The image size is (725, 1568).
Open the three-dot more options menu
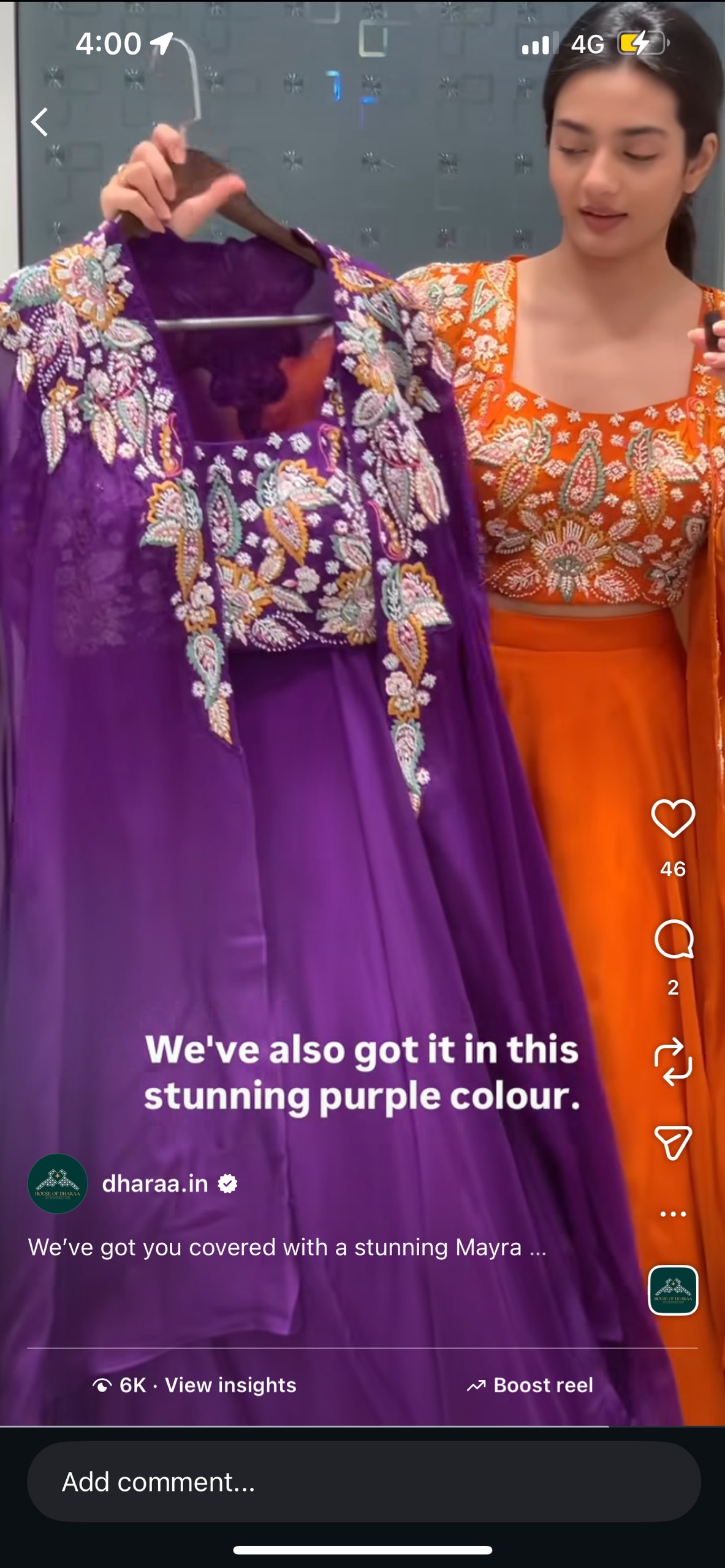click(x=673, y=1214)
